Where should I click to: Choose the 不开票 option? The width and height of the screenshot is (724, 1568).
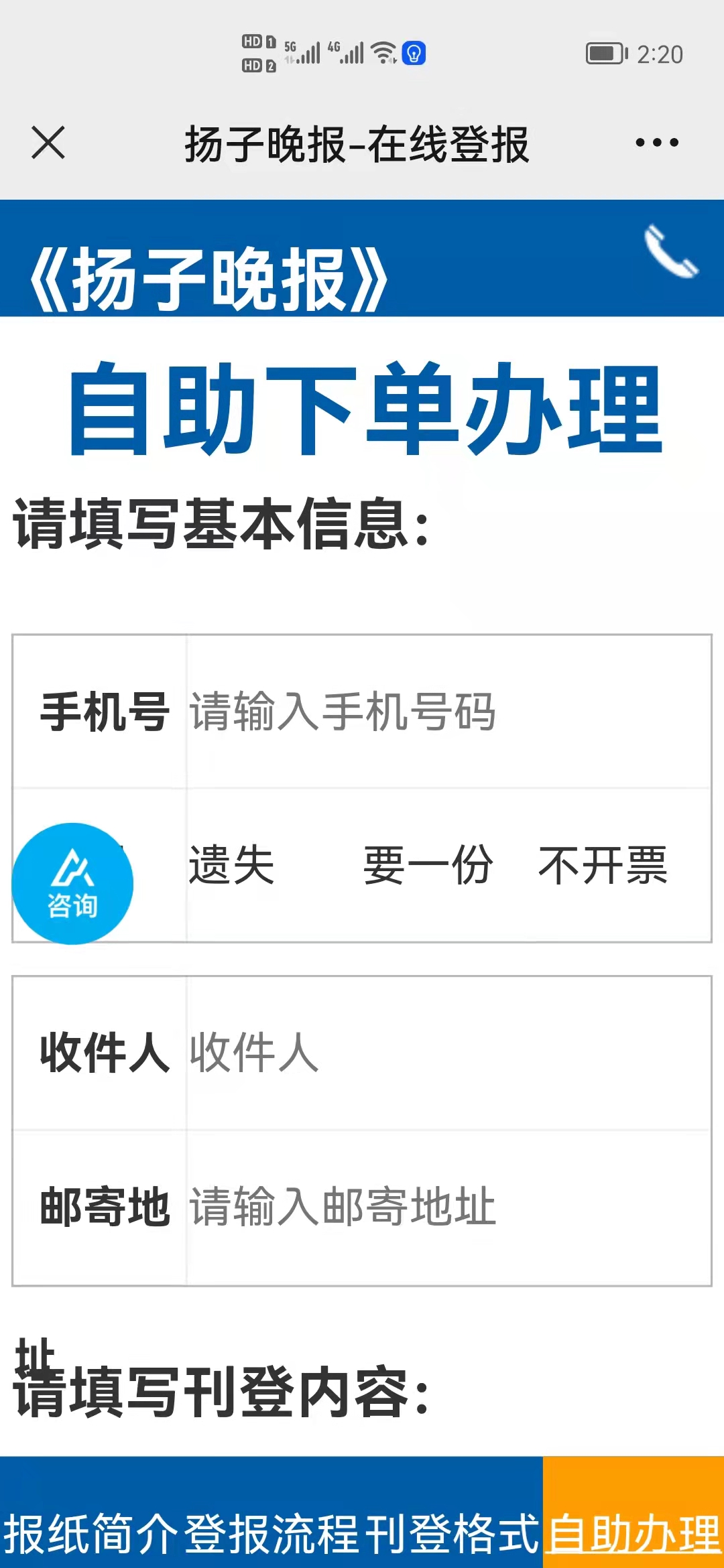tap(602, 865)
